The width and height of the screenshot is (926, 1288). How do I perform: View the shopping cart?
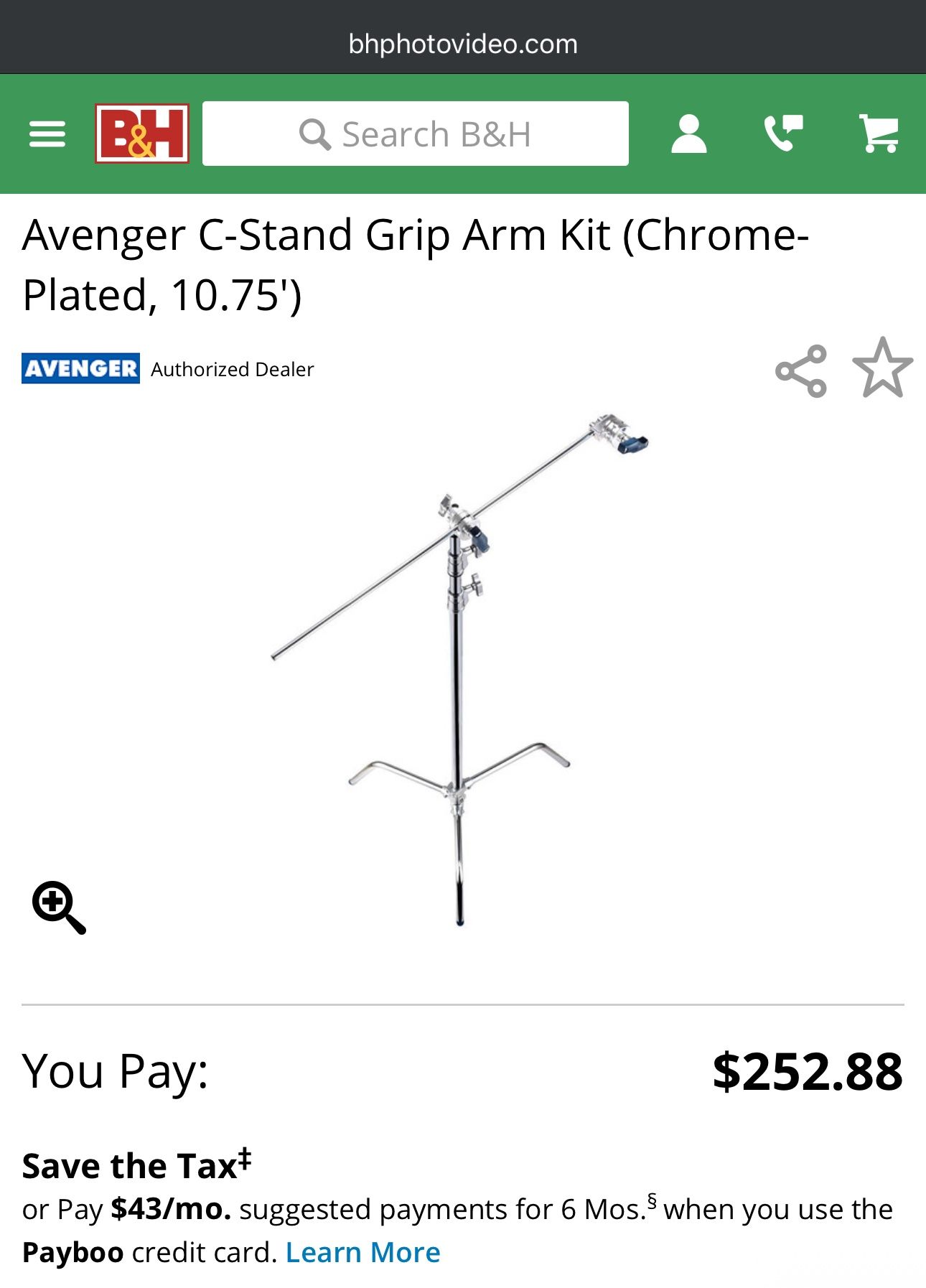coord(879,134)
